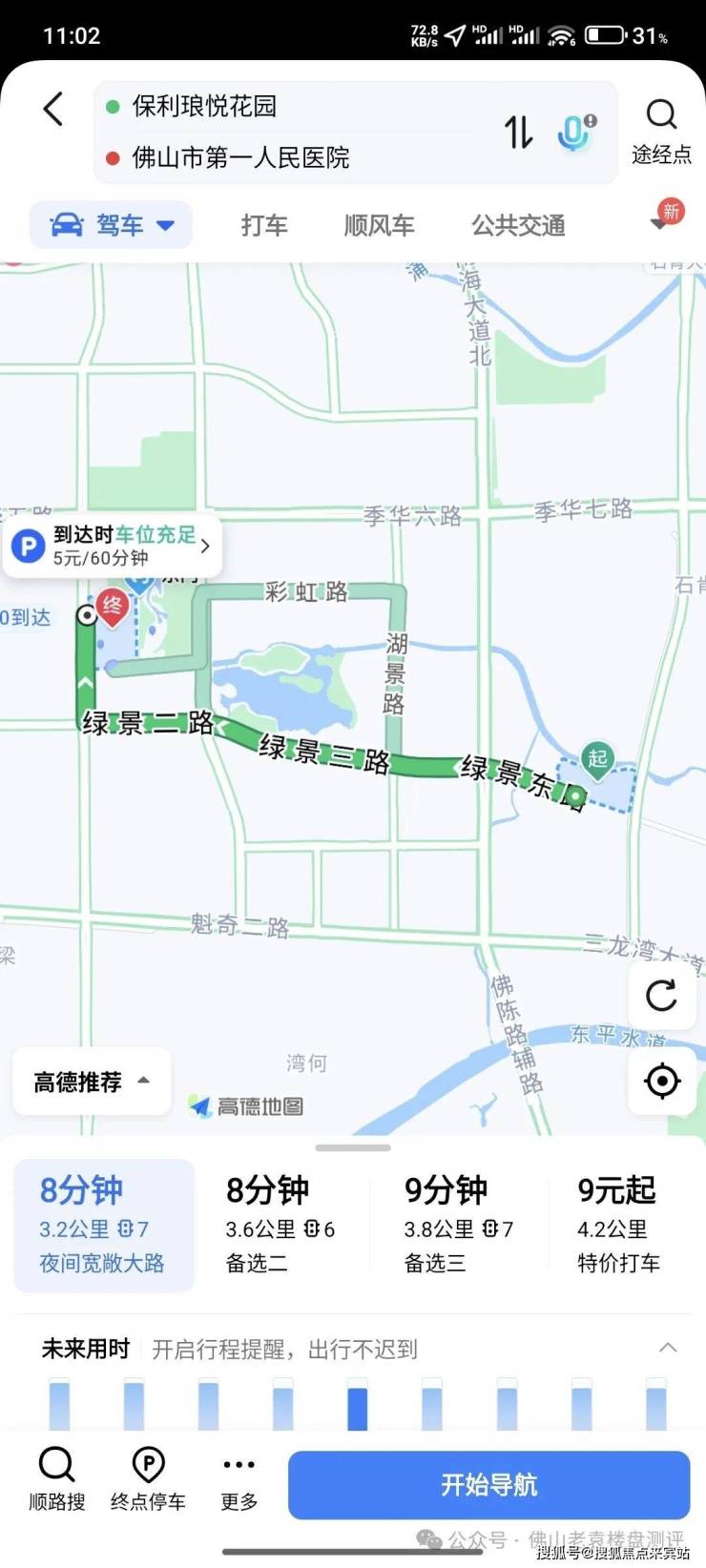This screenshot has height=1568, width=706.
Task: Refresh the route on the map
Action: pyautogui.click(x=661, y=995)
